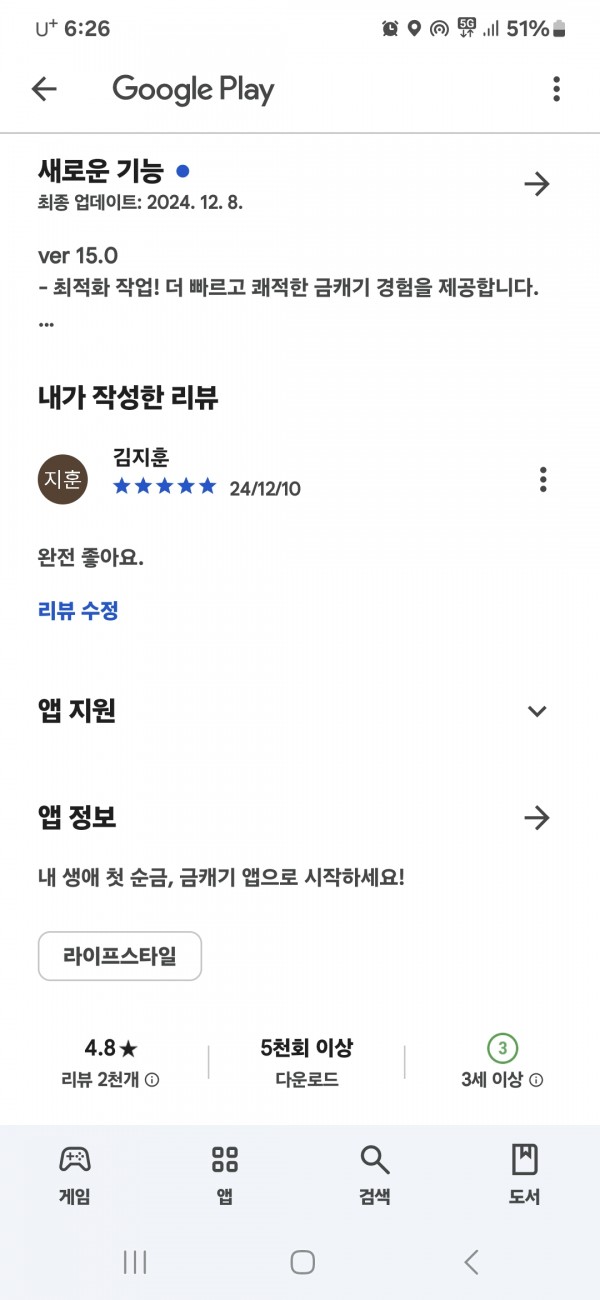
Task: Expand the 앱 지원 section
Action: (x=537, y=711)
